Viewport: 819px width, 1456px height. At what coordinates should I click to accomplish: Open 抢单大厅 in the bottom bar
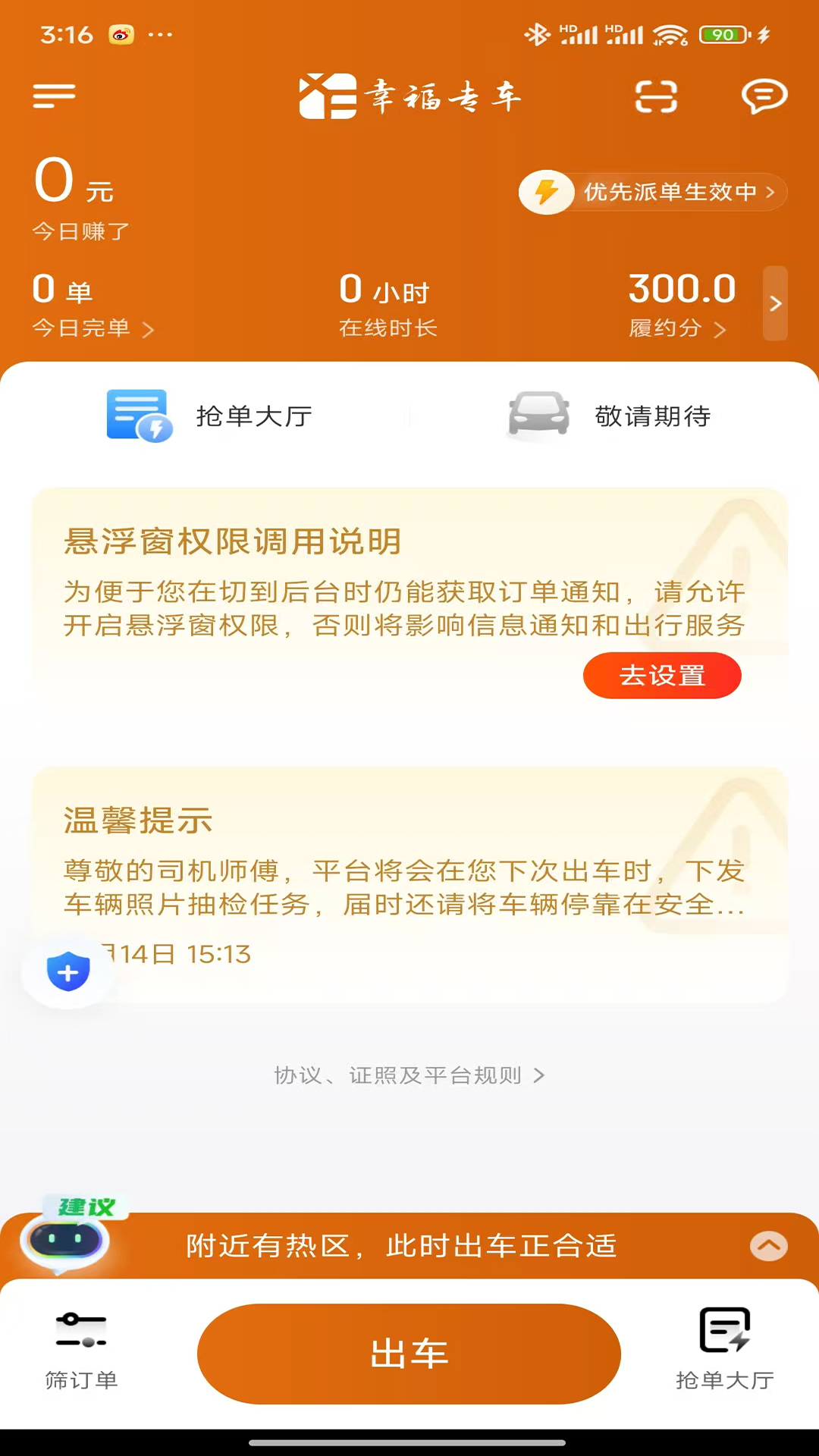[x=724, y=1351]
